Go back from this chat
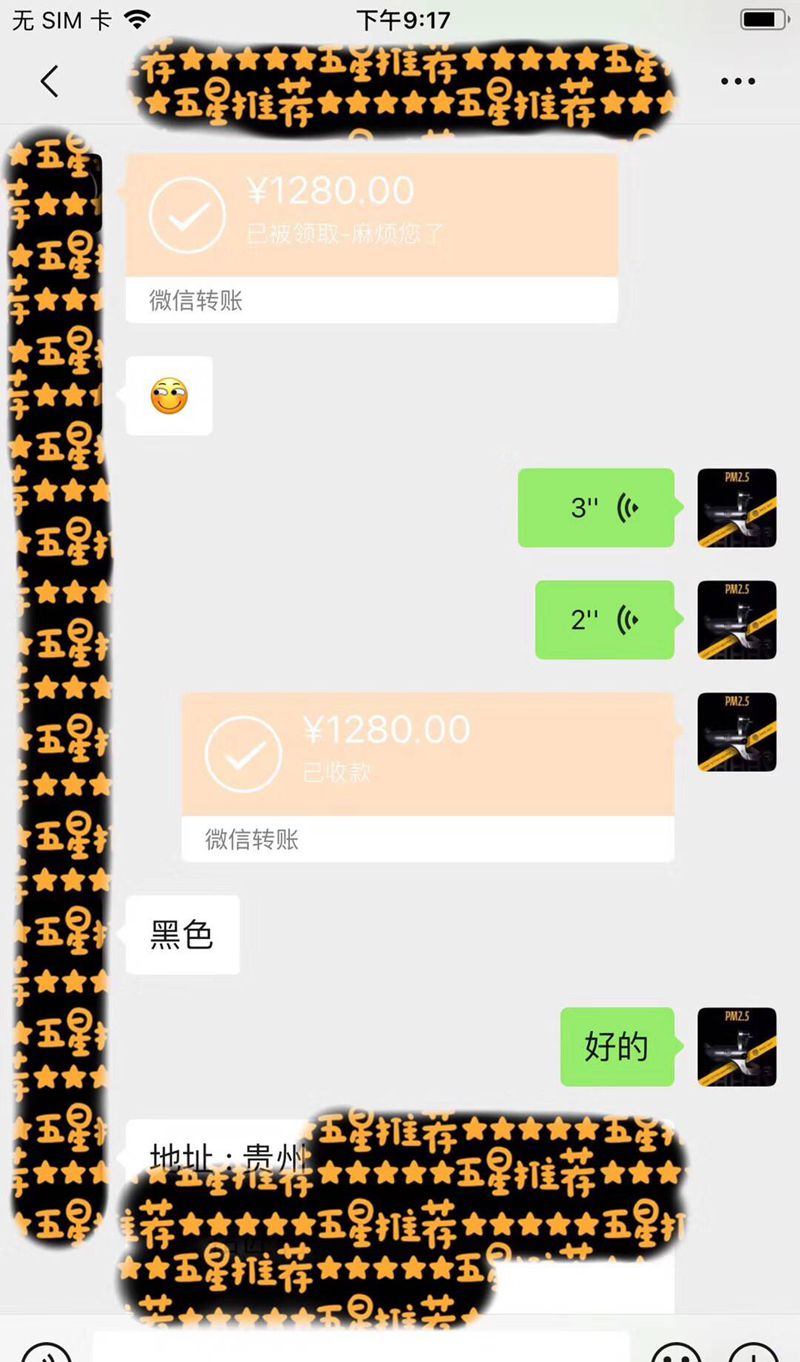This screenshot has height=1362, width=800. [49, 81]
